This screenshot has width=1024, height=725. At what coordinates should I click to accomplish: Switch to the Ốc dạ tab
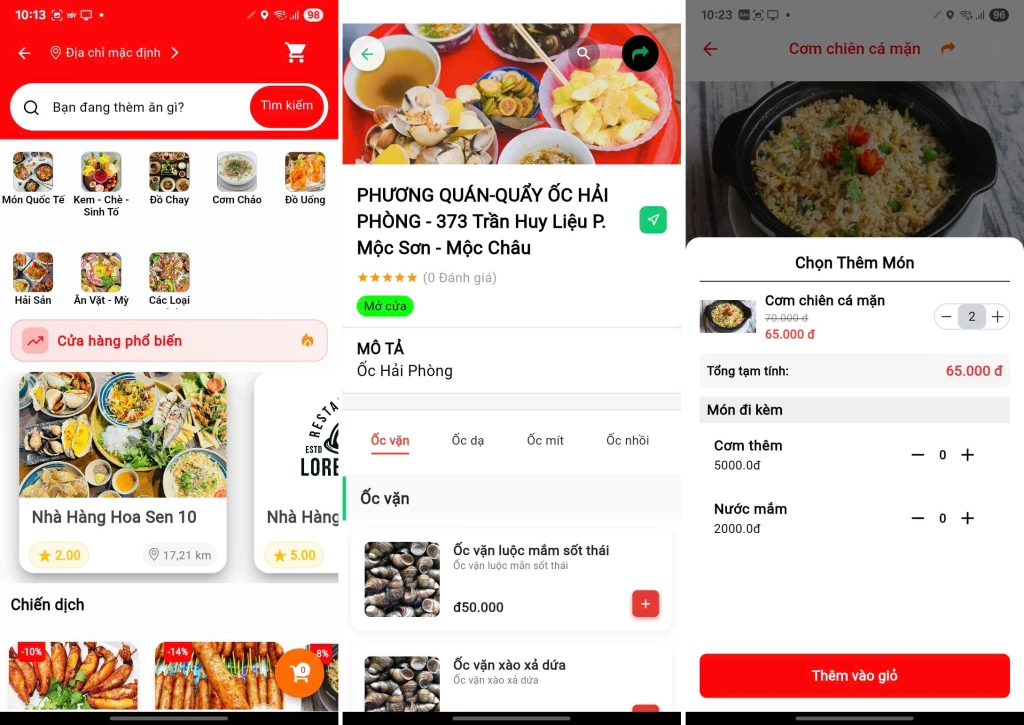(467, 441)
